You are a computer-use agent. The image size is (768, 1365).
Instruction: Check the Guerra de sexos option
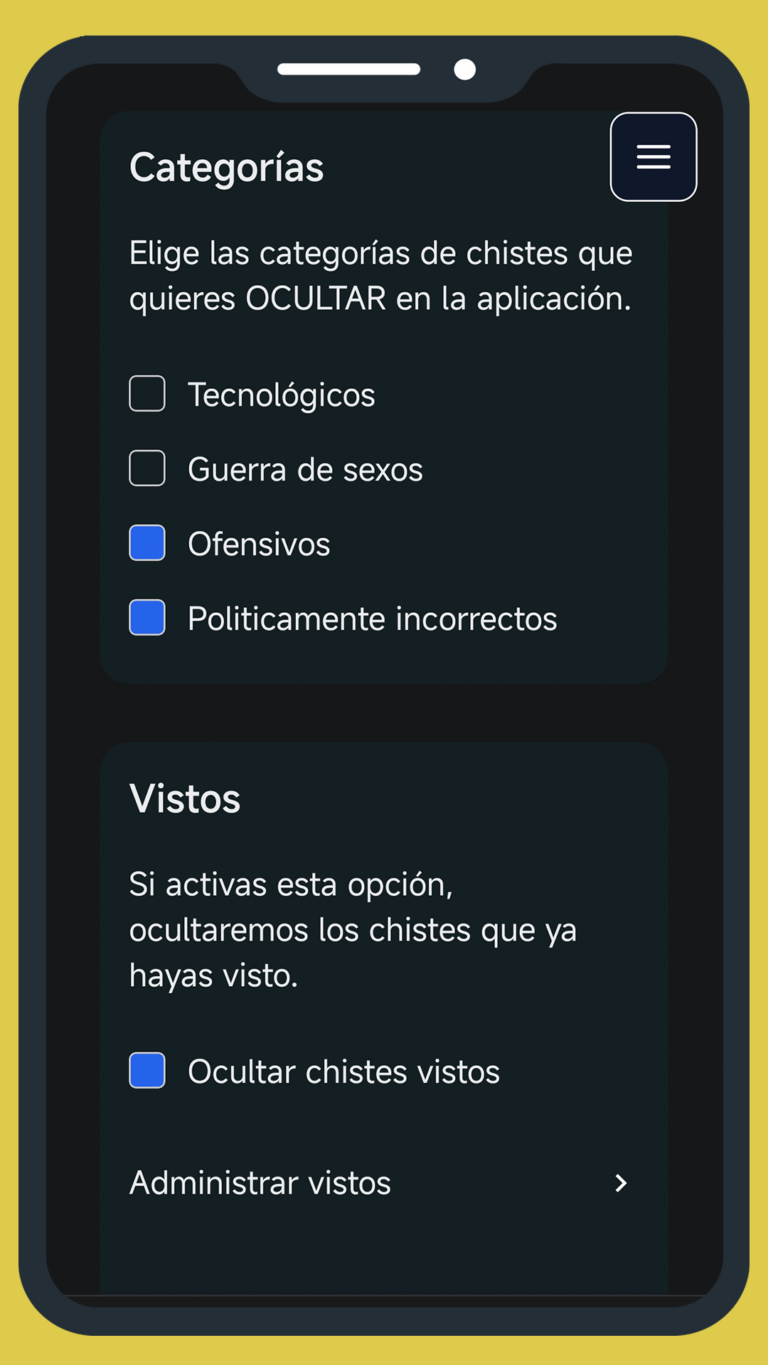click(x=147, y=468)
